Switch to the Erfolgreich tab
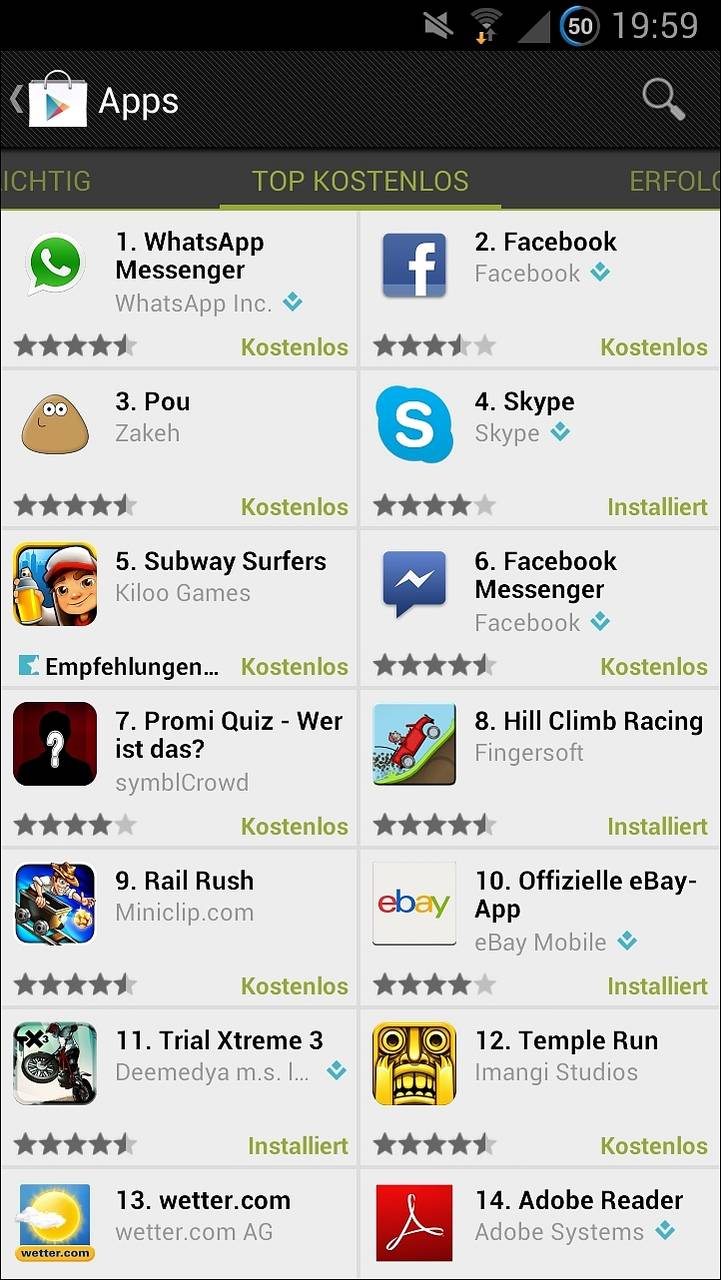Viewport: 721px width, 1280px height. point(674,181)
